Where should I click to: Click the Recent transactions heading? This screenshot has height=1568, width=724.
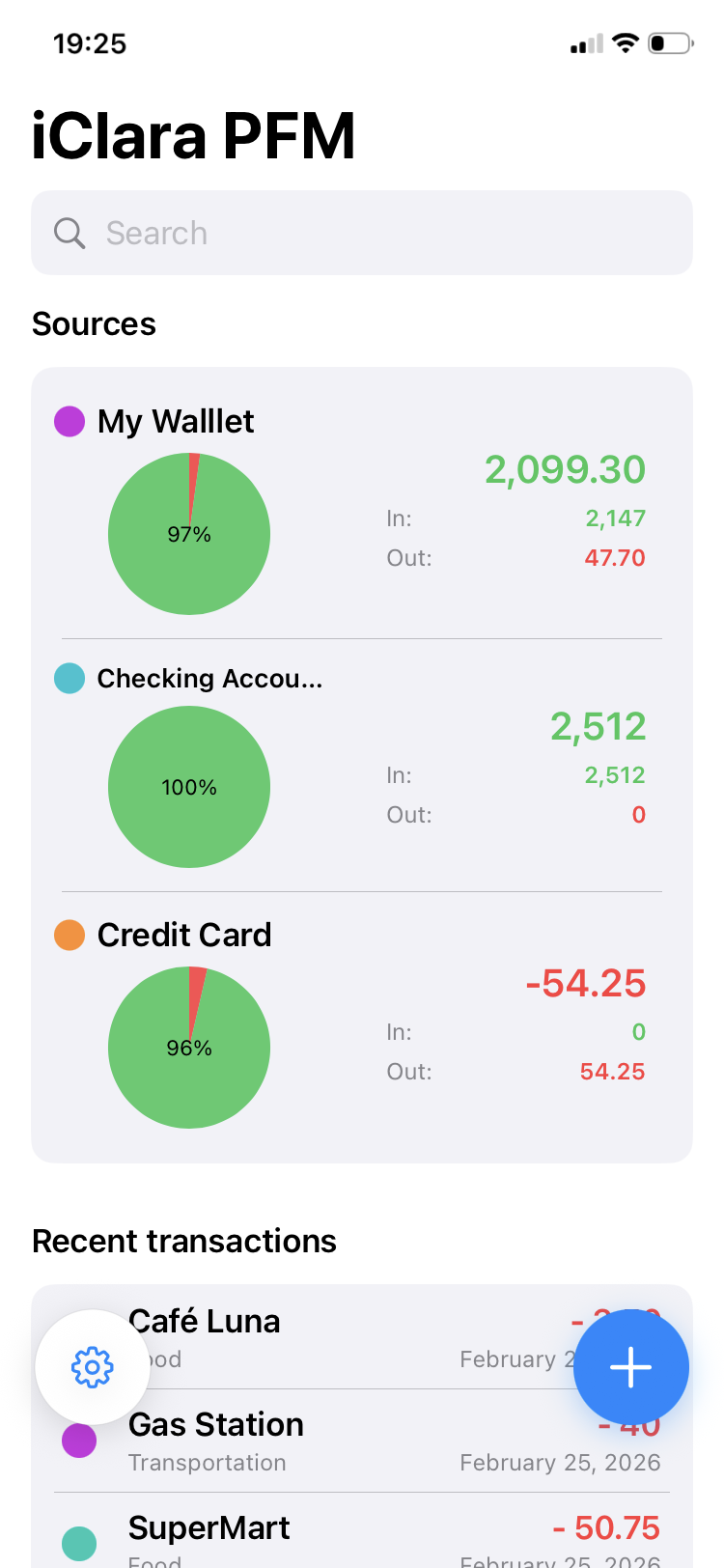184,1241
